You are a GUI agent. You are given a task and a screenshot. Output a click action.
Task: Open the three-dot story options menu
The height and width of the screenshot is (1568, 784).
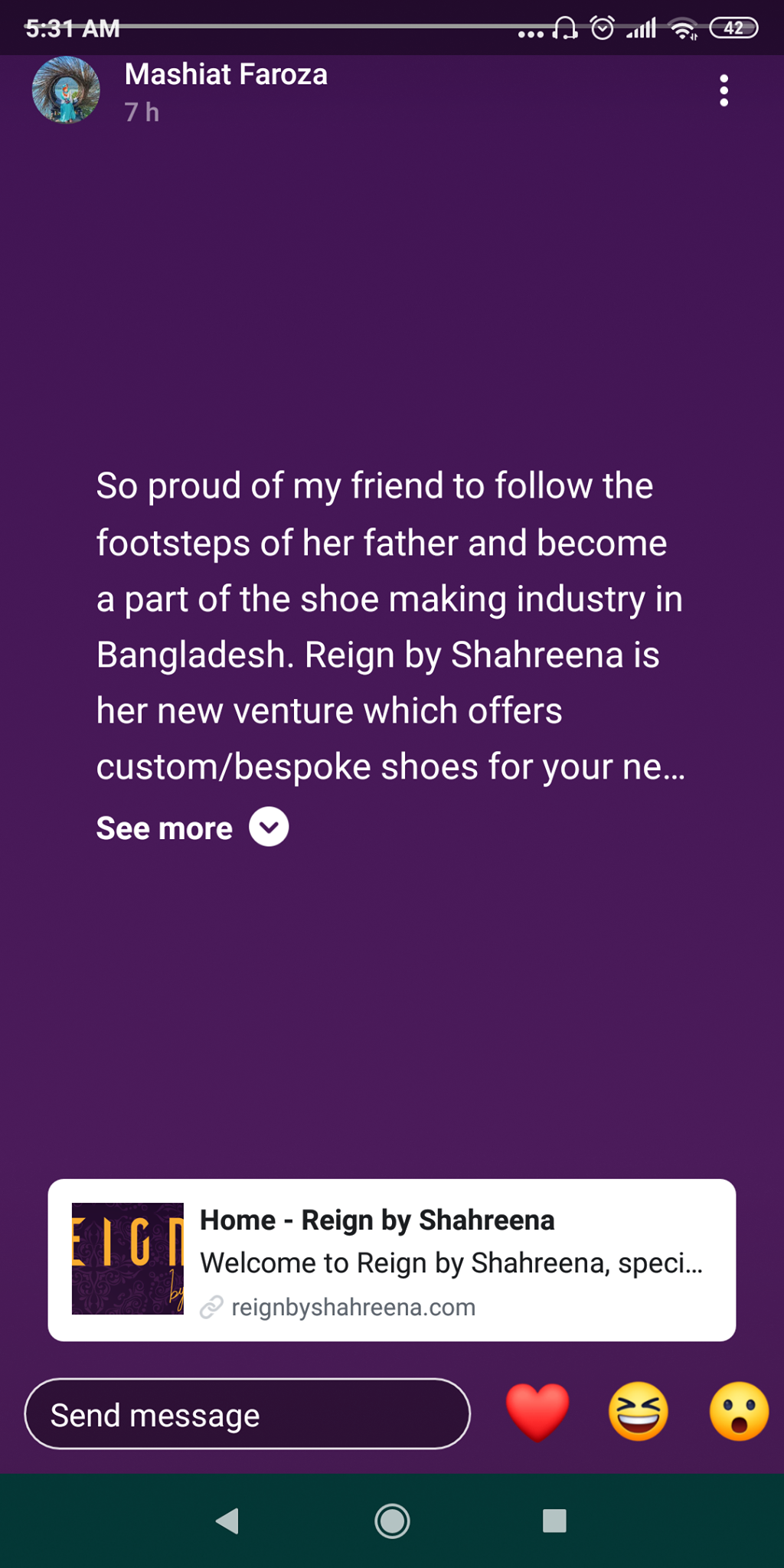pos(724,91)
